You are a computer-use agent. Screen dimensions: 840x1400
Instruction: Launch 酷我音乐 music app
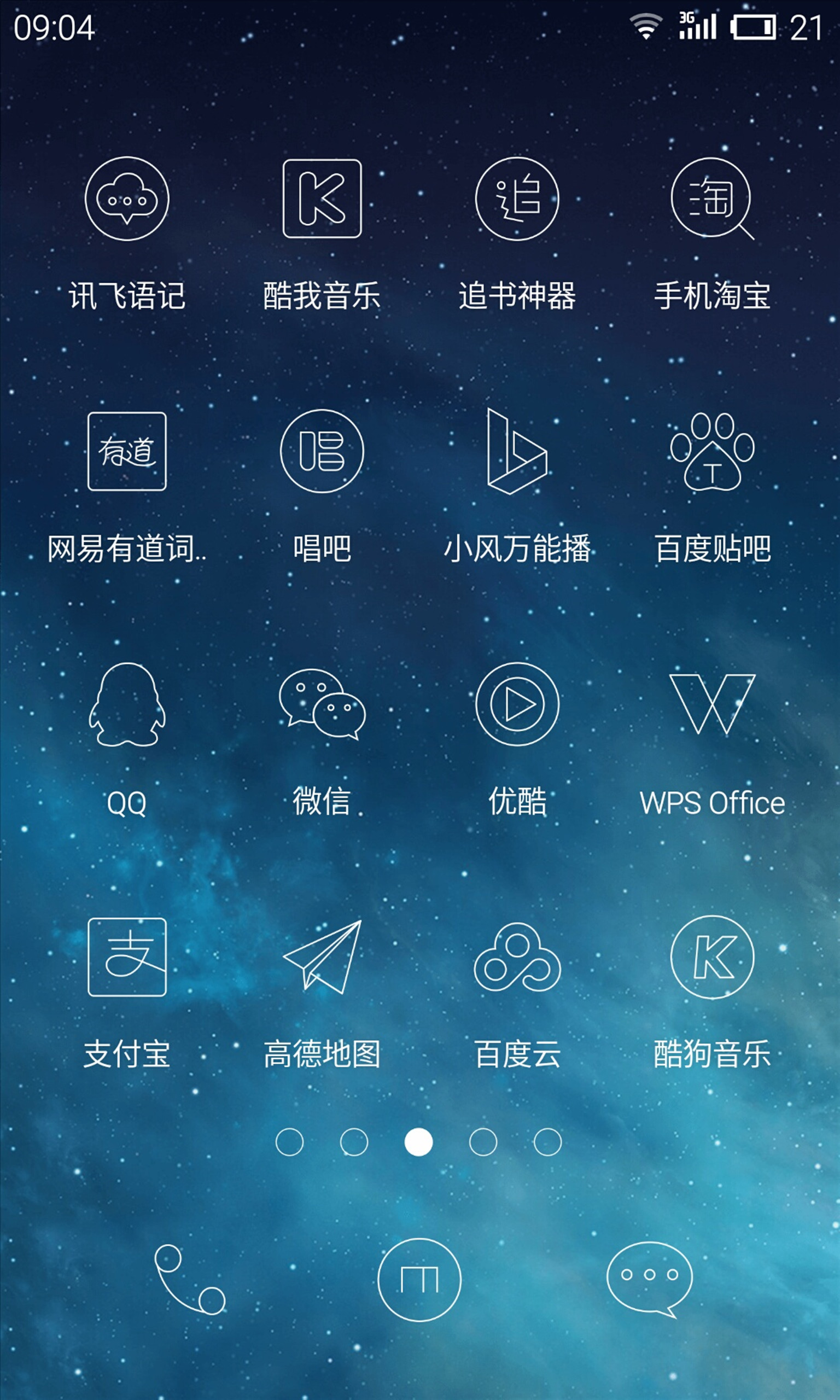pyautogui.click(x=322, y=199)
